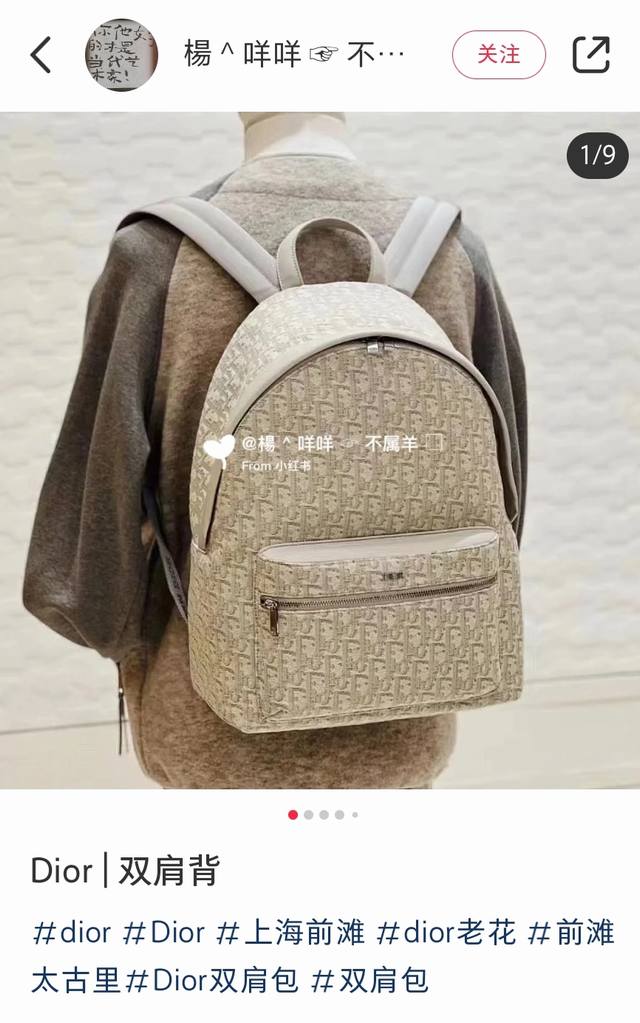Go back using the top-left arrow

[x=41, y=55]
